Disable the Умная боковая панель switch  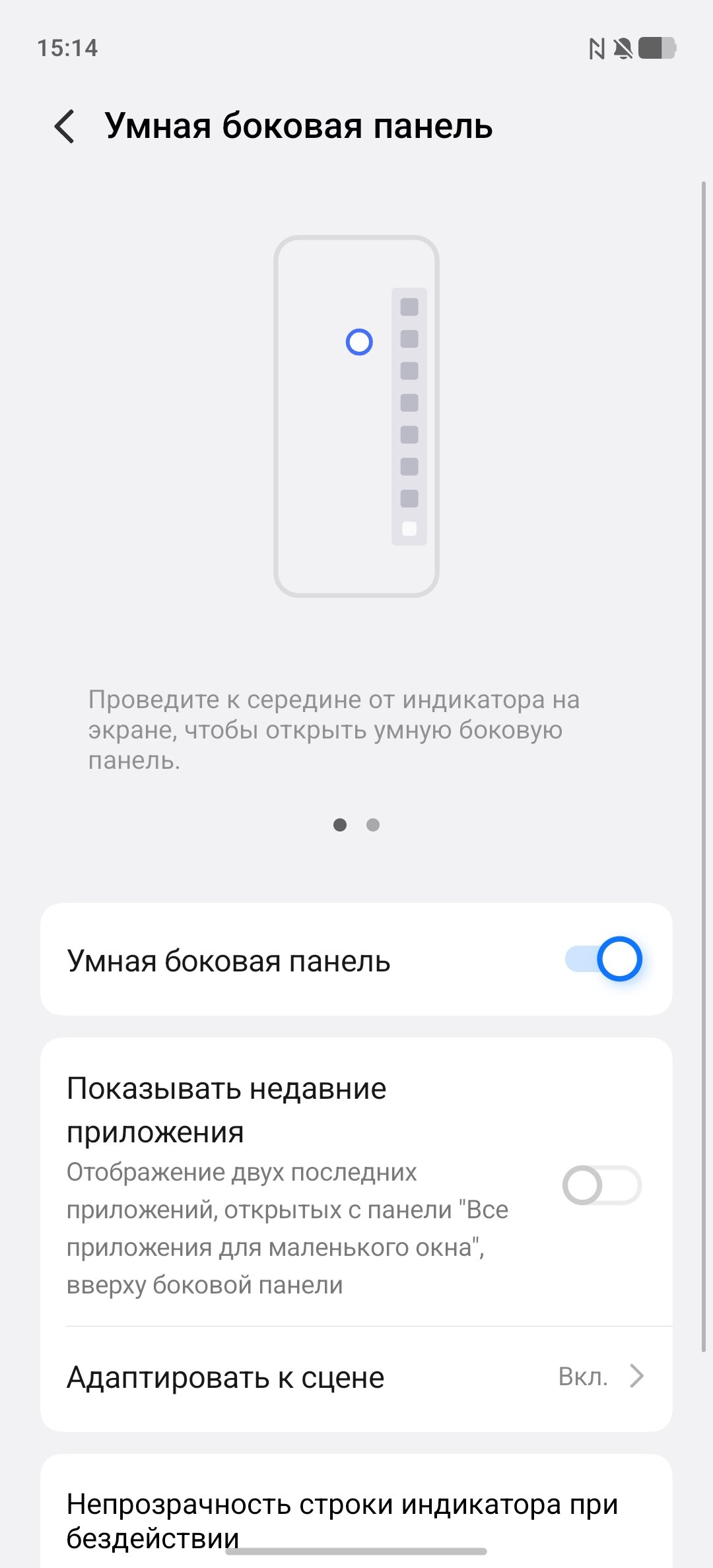click(603, 959)
